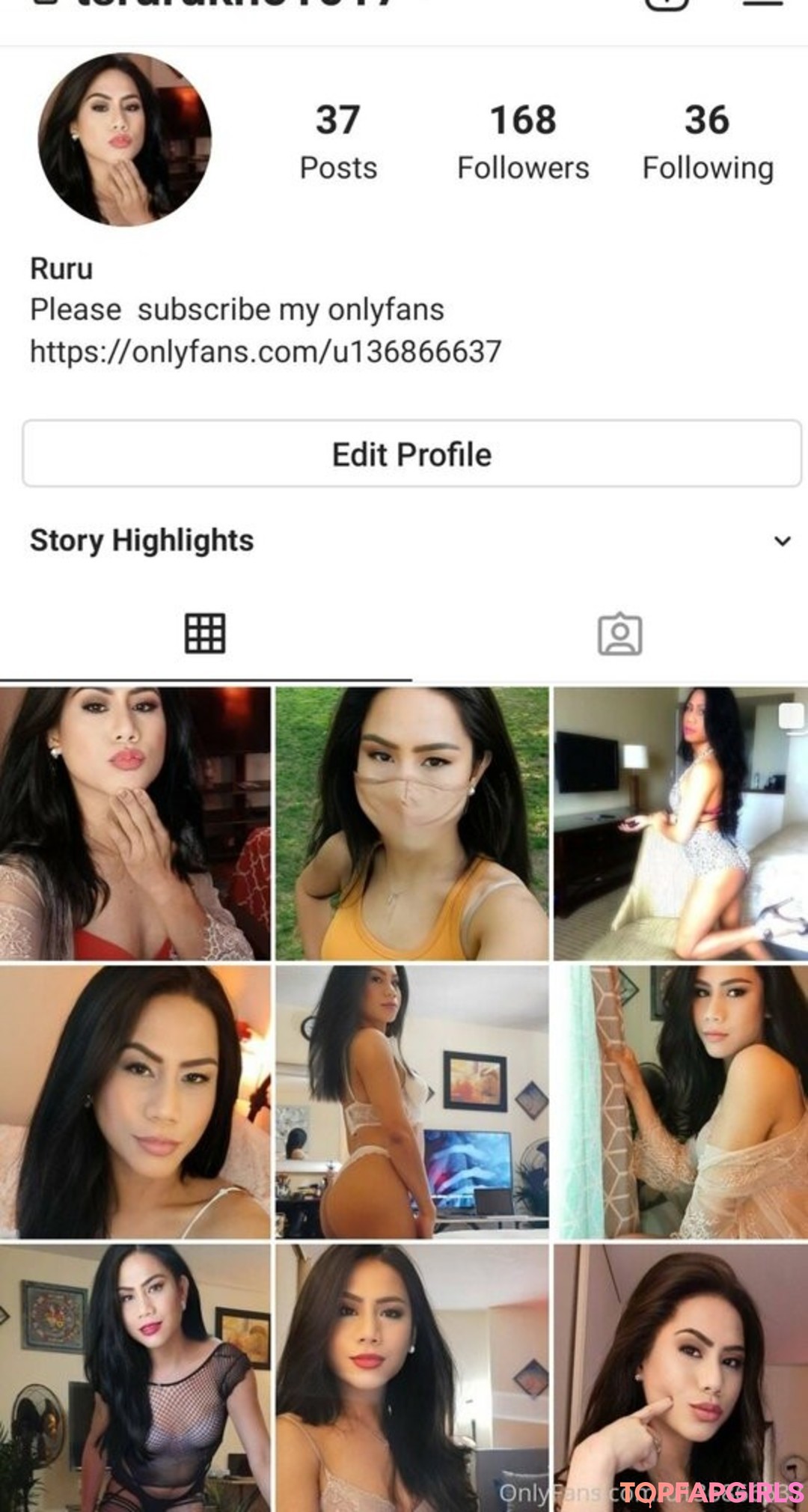The height and width of the screenshot is (1512, 808).
Task: Switch to the grid posts tab
Action: coord(205,634)
